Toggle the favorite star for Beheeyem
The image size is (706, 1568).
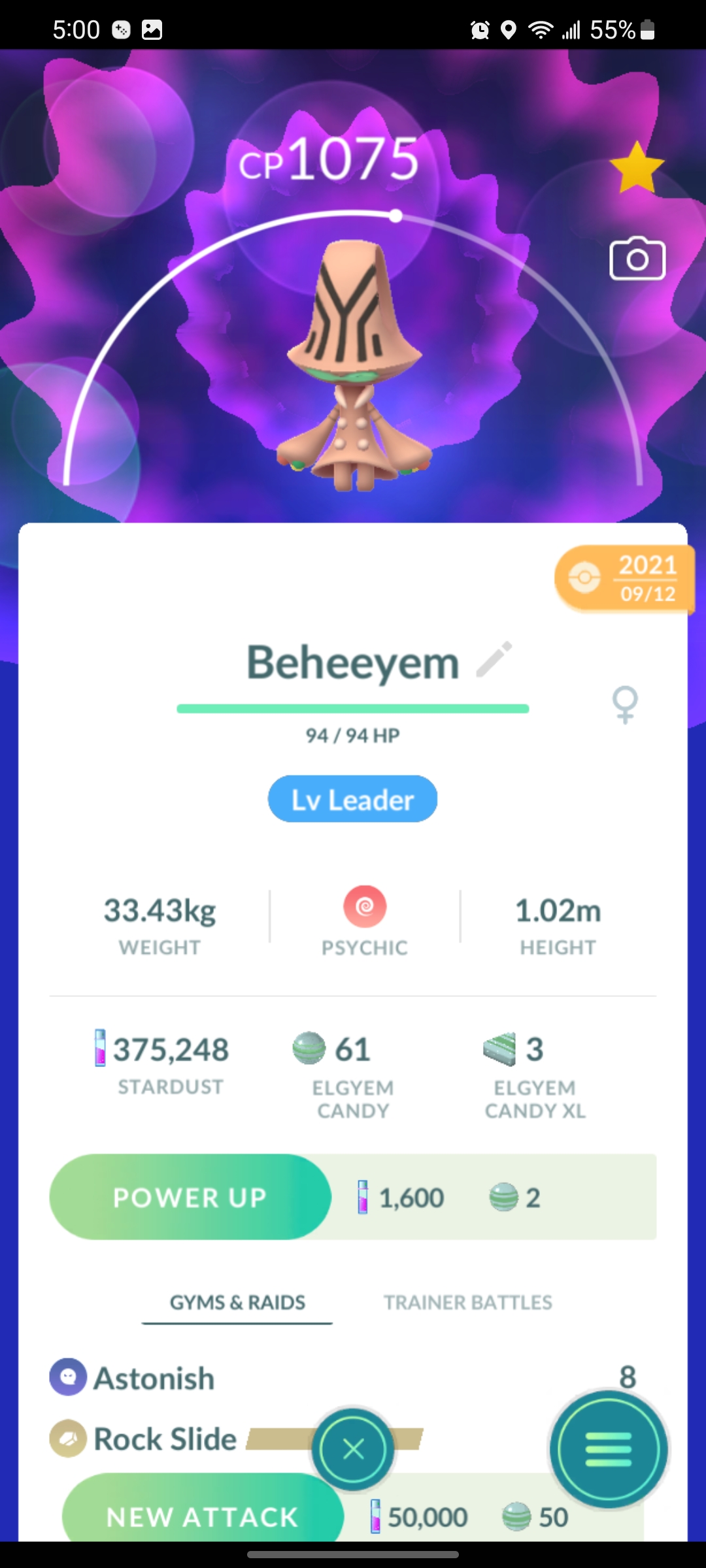pos(637,168)
